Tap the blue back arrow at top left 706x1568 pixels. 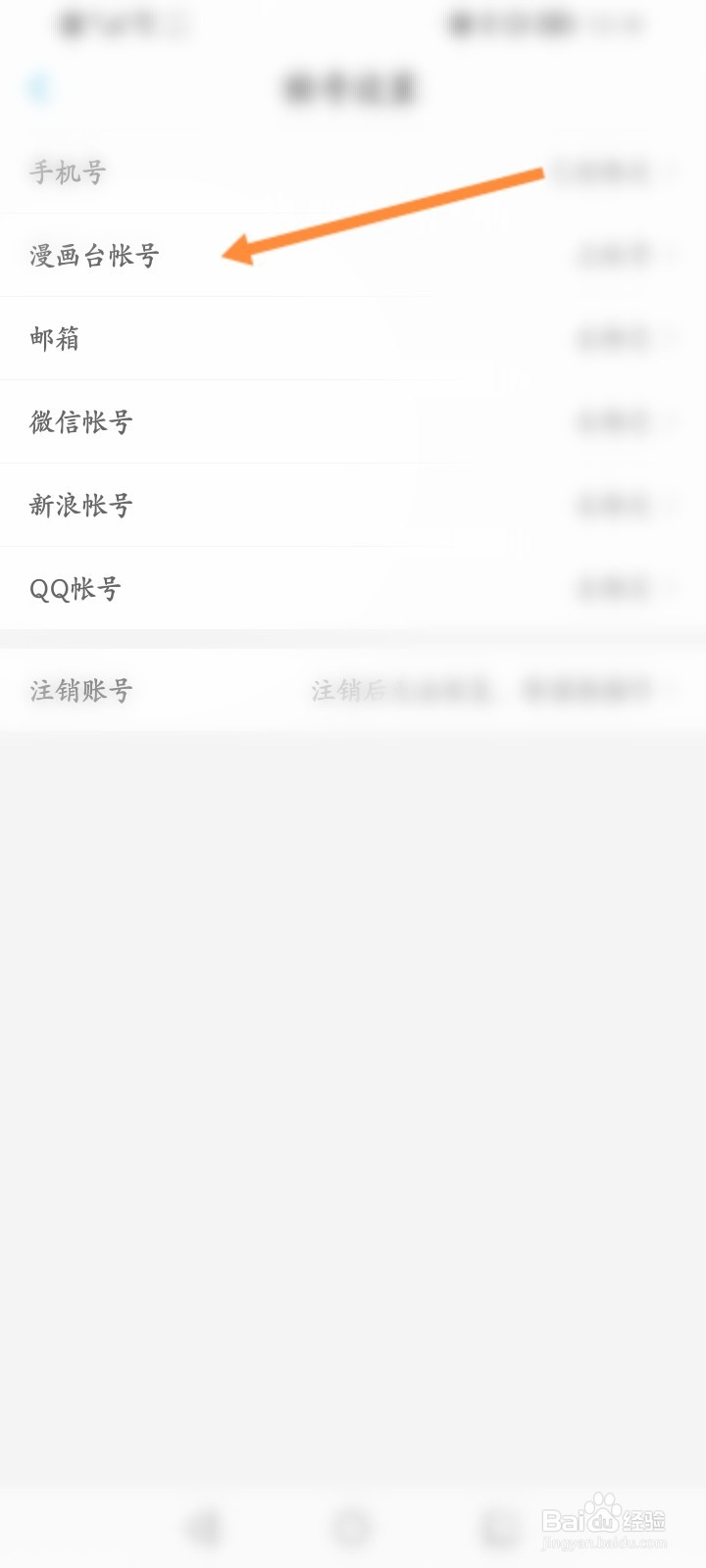point(39,87)
